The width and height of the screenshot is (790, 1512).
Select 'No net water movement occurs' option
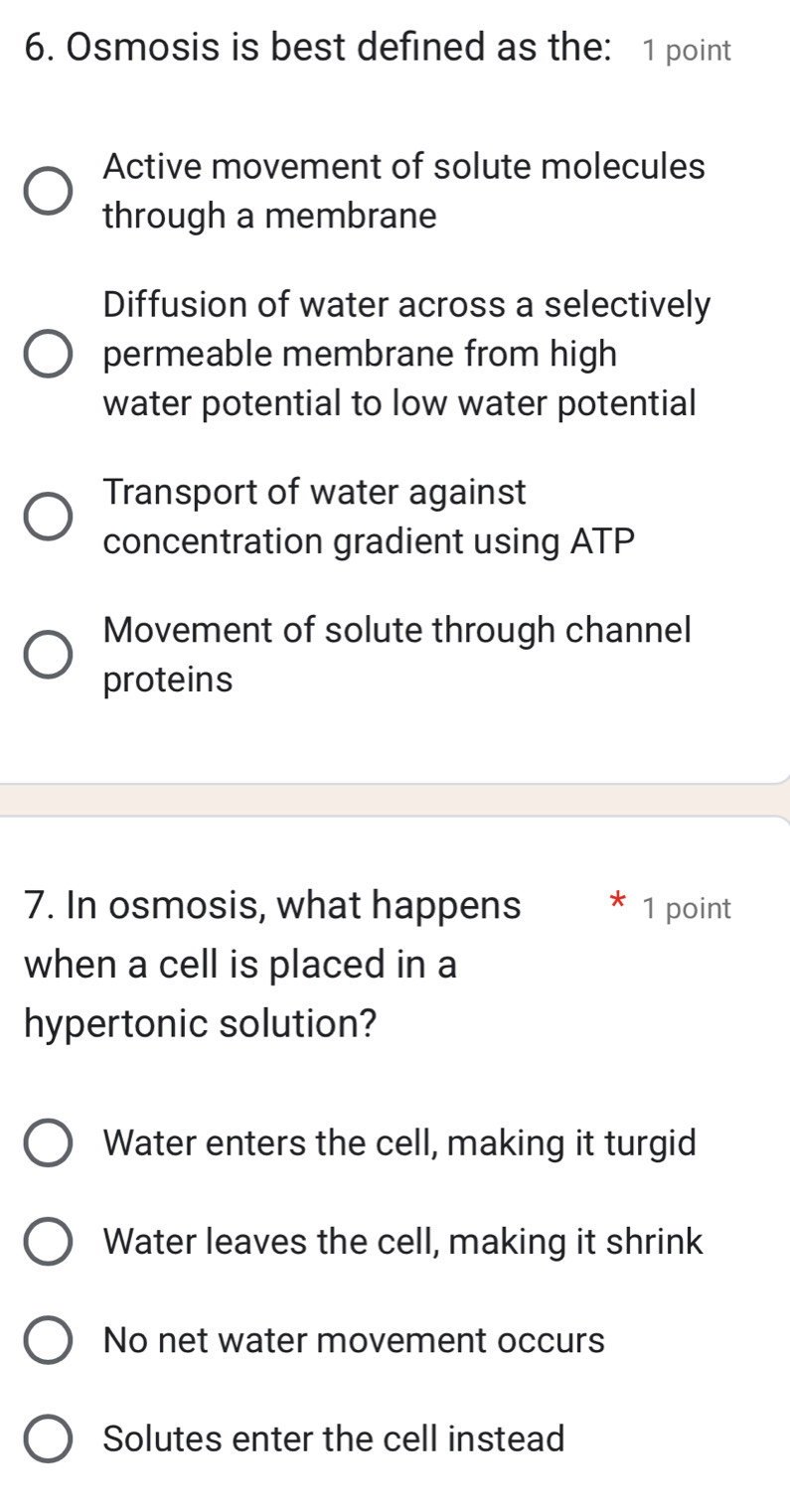pyautogui.click(x=48, y=1340)
